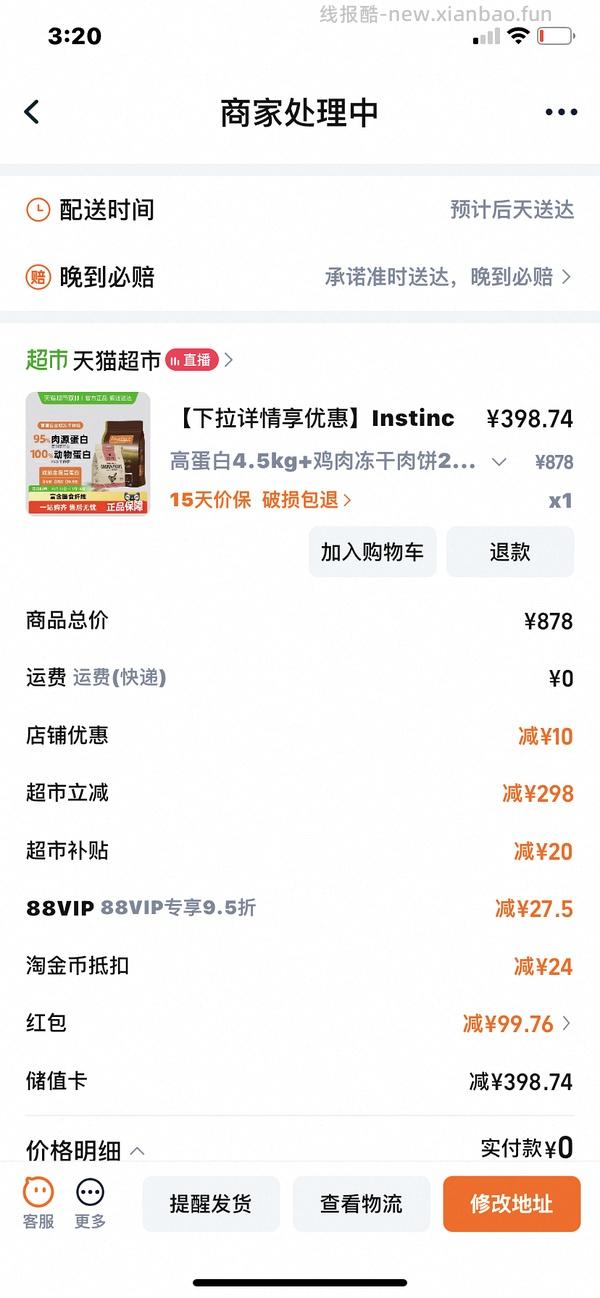Open the three-dot overflow menu

561,112
